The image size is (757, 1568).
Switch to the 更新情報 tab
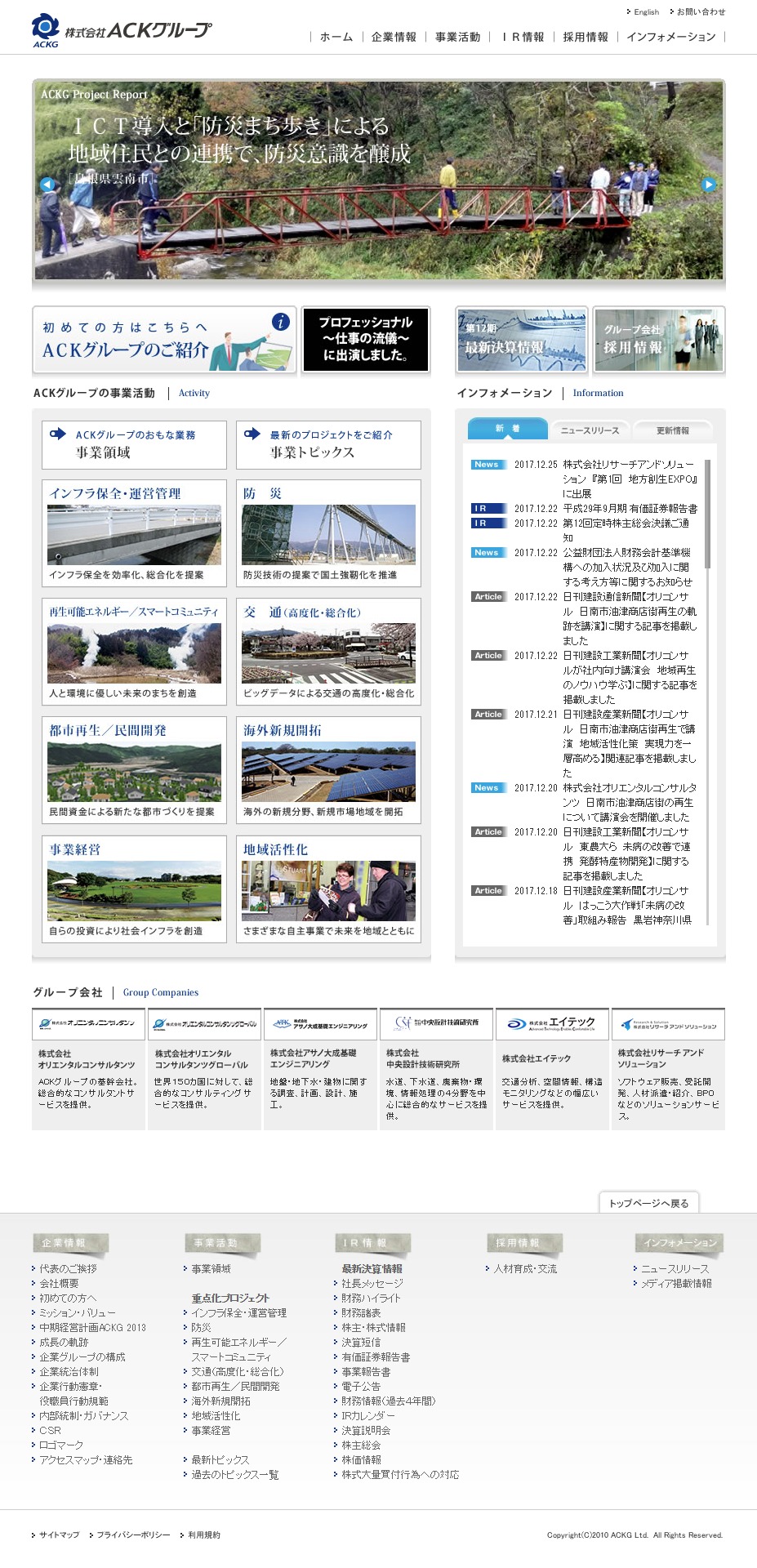tap(673, 430)
